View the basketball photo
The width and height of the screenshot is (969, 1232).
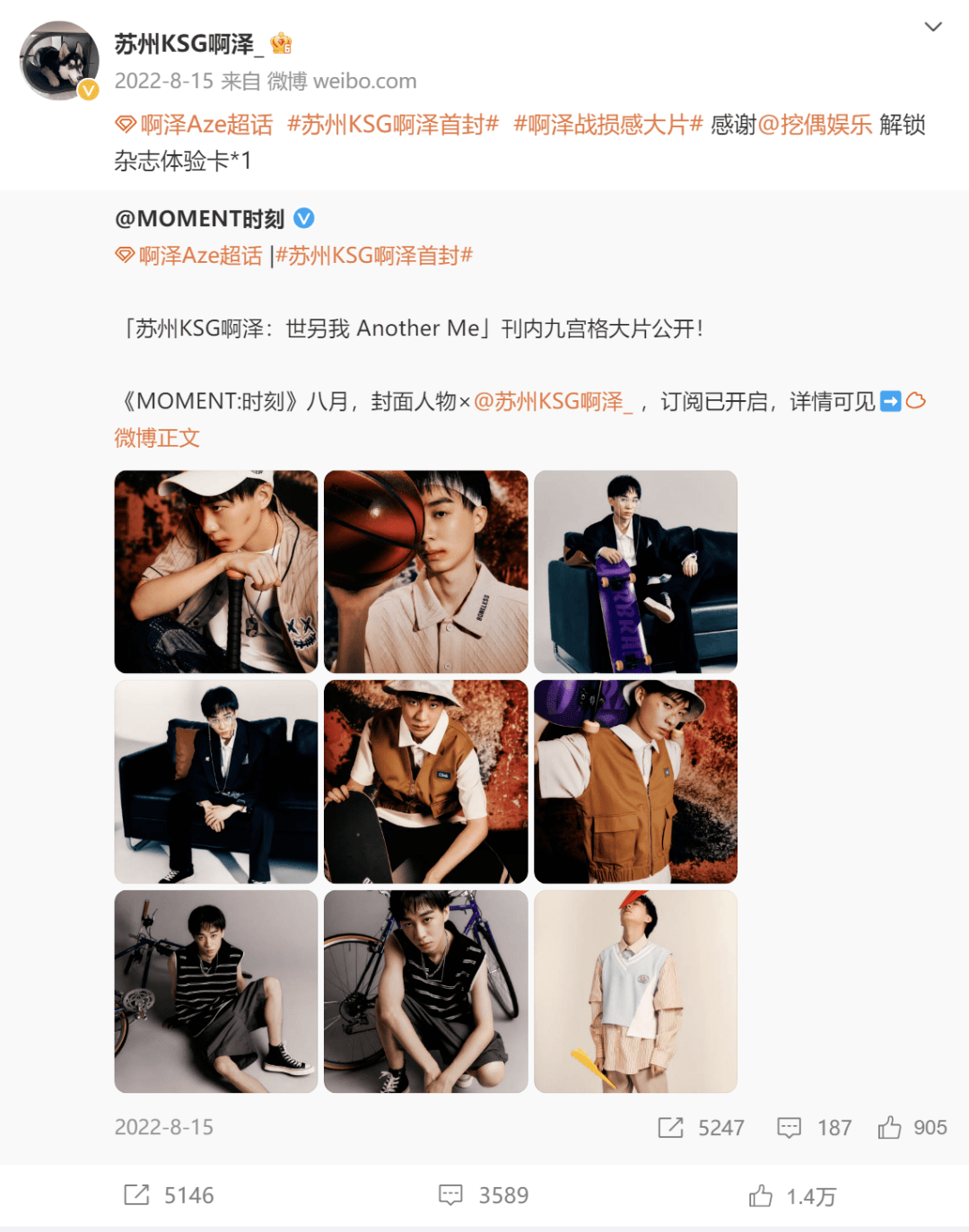coord(425,572)
